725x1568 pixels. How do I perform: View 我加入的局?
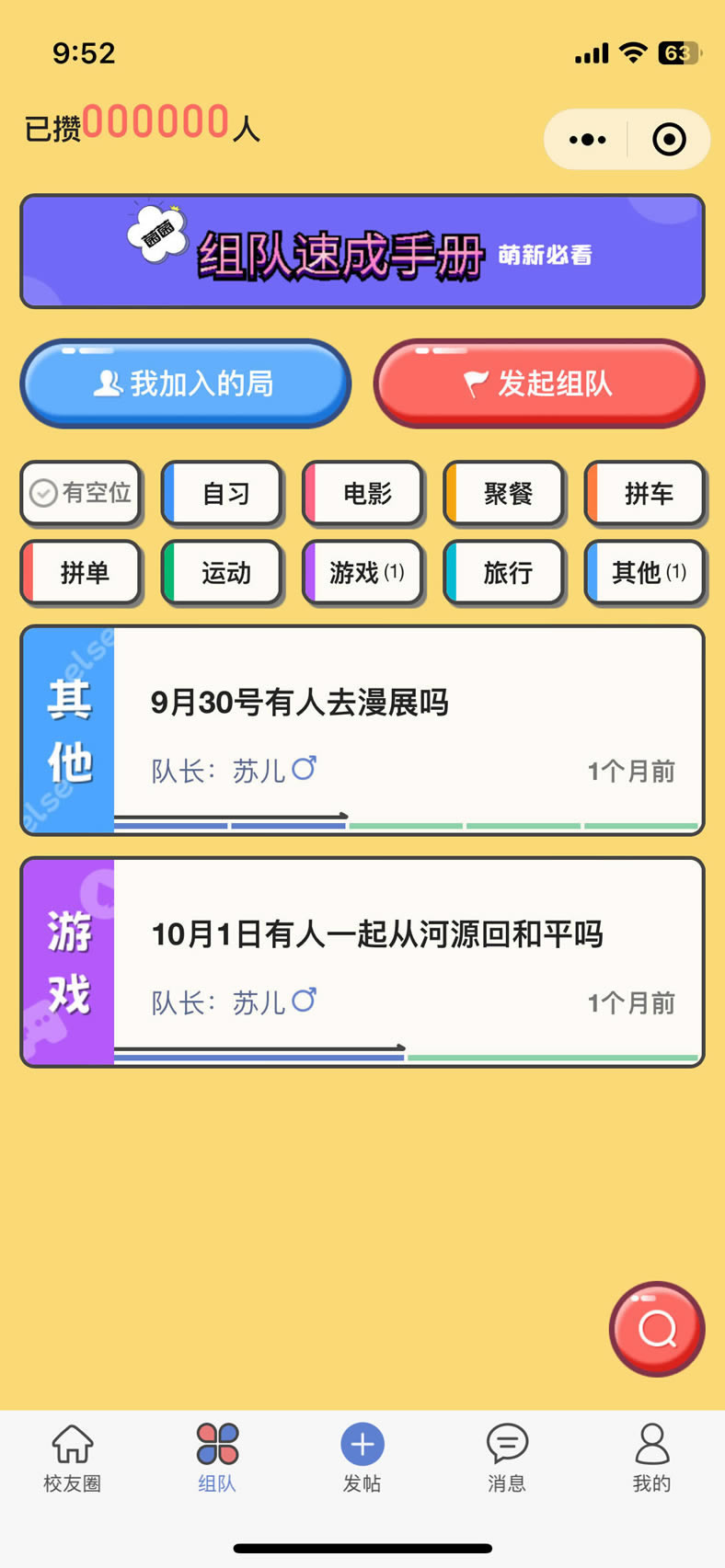pos(185,383)
